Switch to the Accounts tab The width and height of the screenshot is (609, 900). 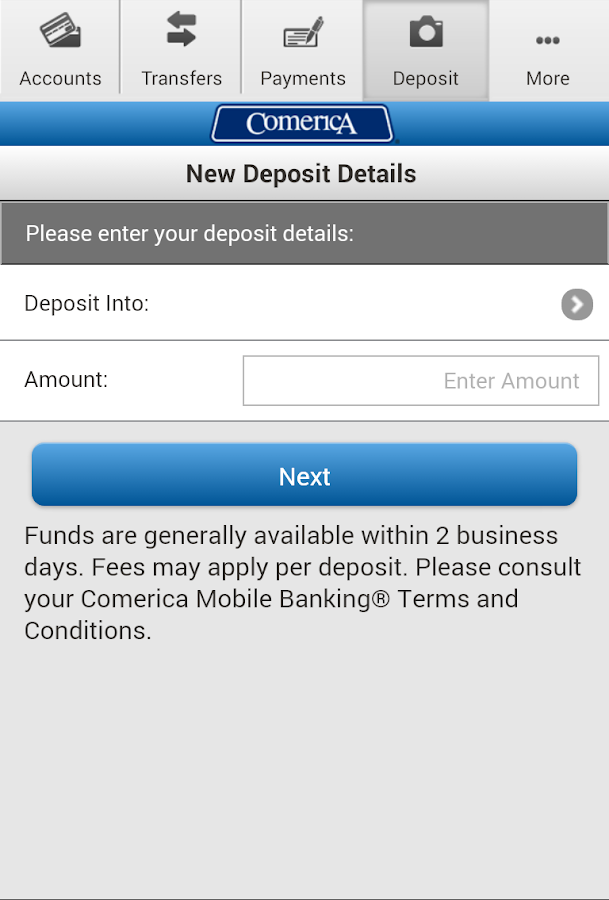(x=60, y=50)
